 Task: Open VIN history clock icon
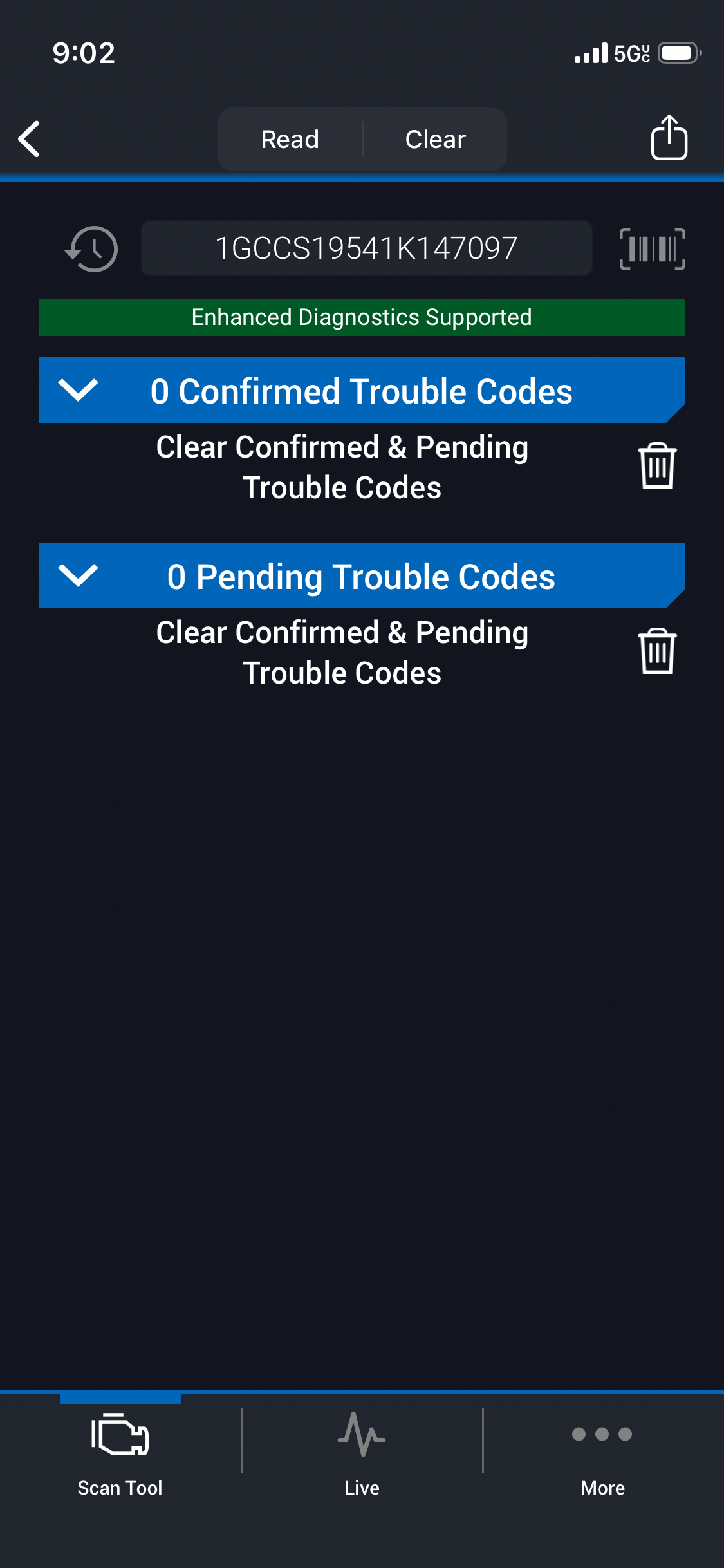[92, 248]
